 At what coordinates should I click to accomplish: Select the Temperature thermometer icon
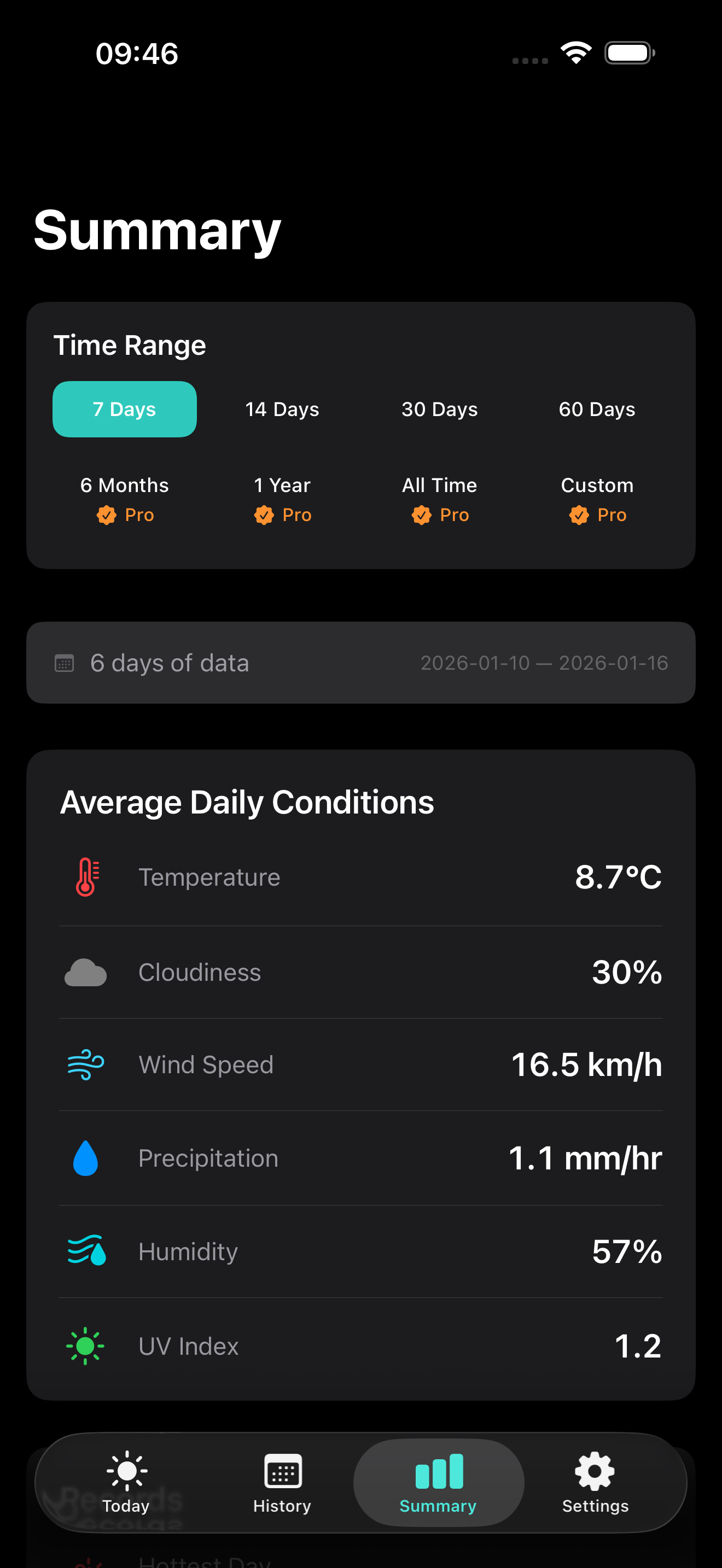pyautogui.click(x=86, y=876)
